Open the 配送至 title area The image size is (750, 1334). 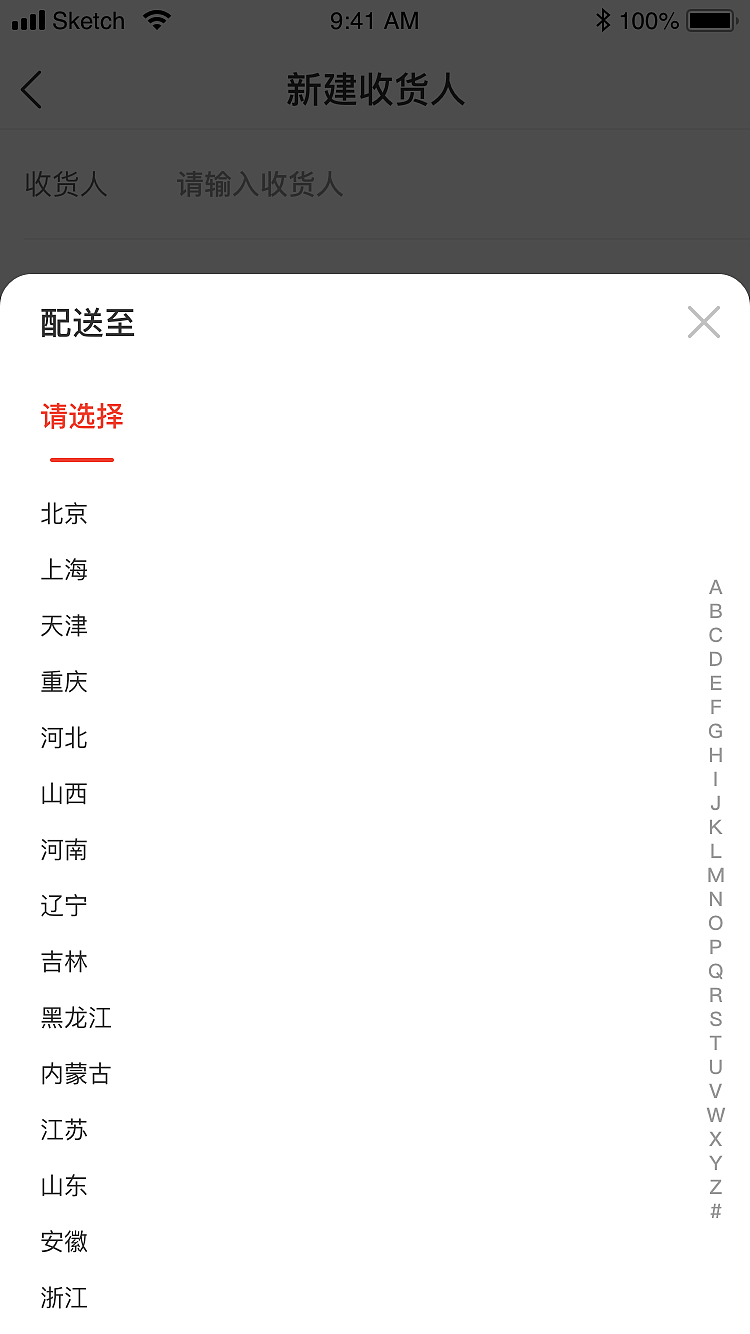(87, 322)
